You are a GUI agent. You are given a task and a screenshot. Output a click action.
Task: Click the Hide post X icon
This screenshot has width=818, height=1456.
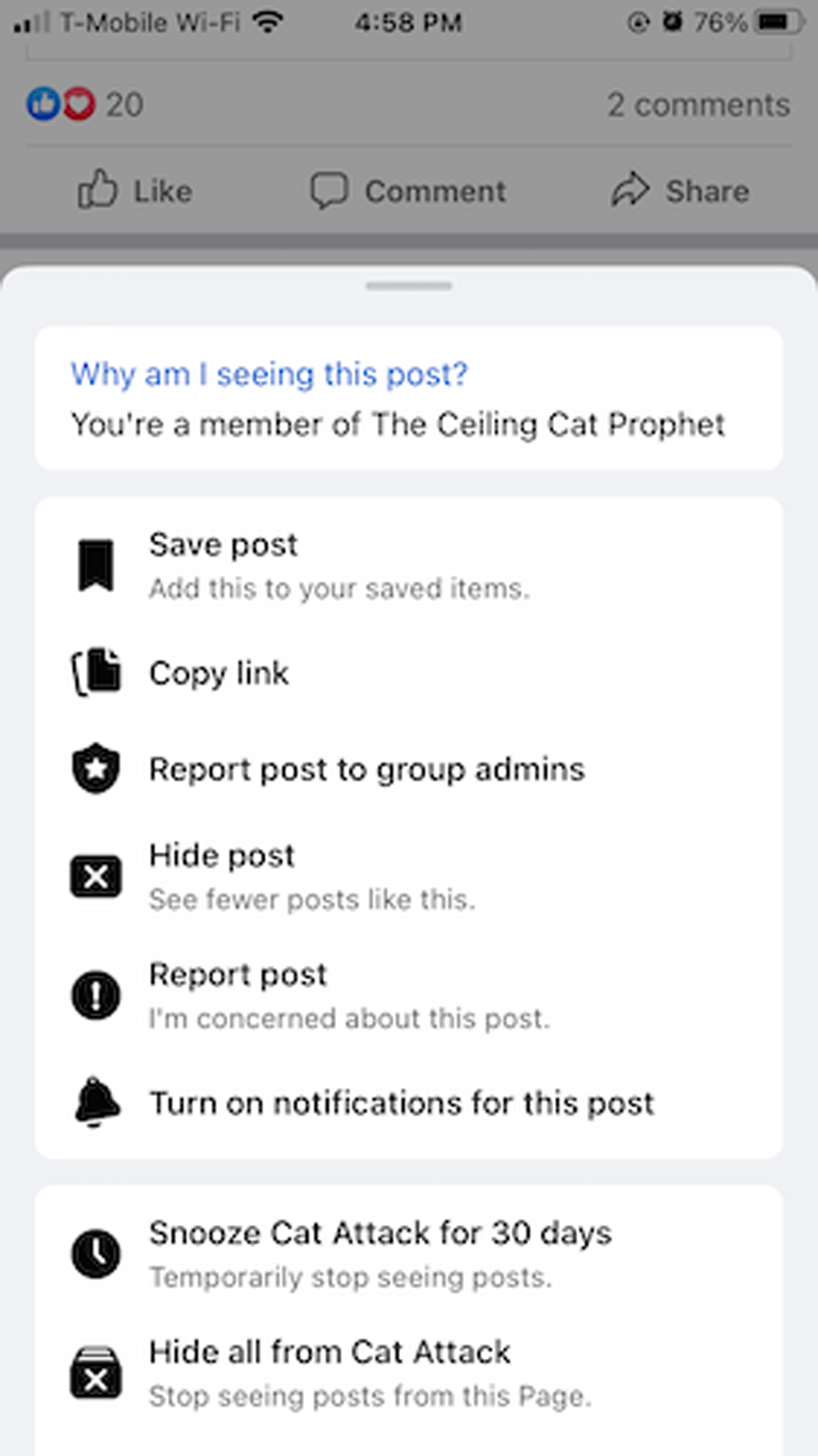point(95,876)
